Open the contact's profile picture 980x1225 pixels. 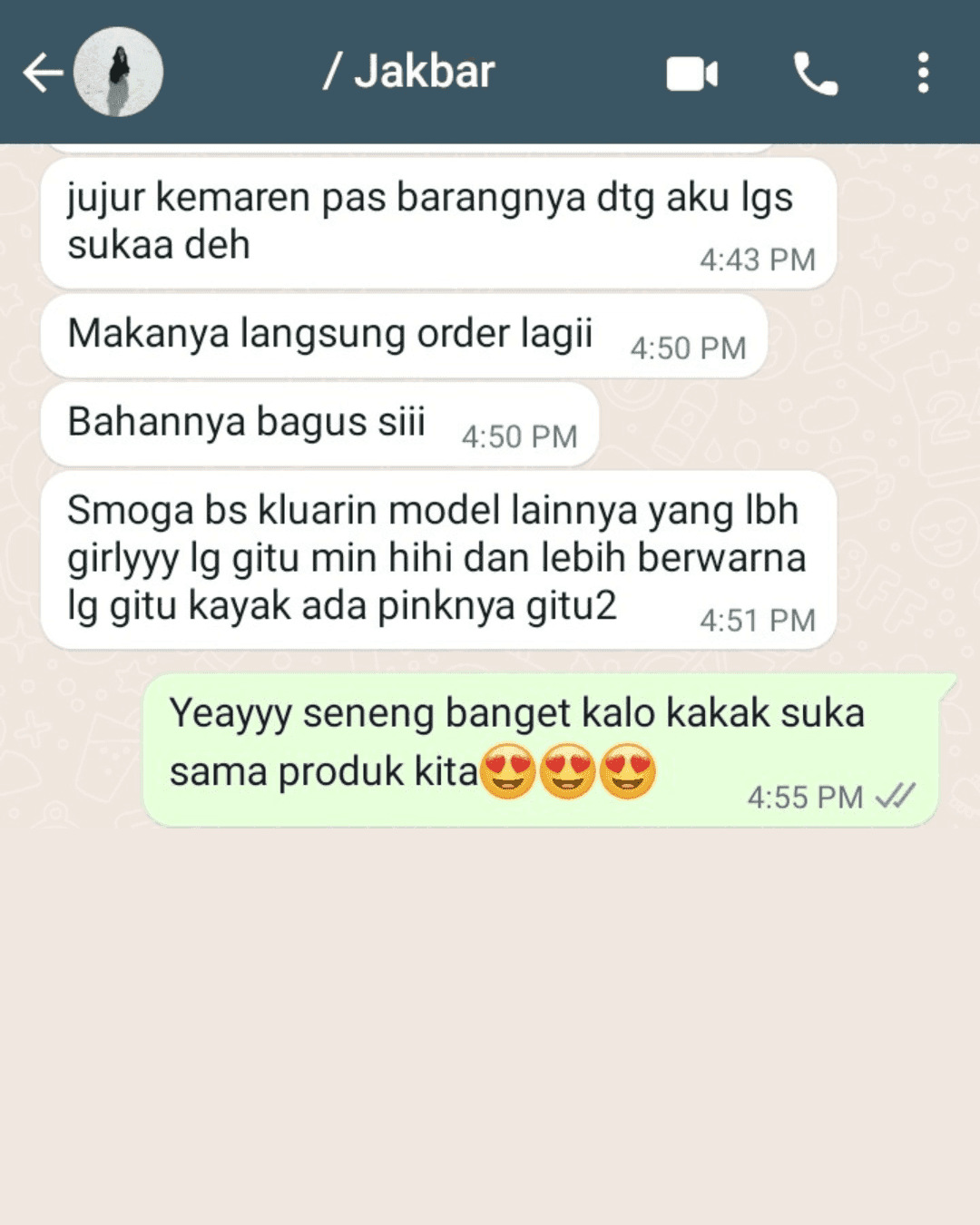[118, 73]
